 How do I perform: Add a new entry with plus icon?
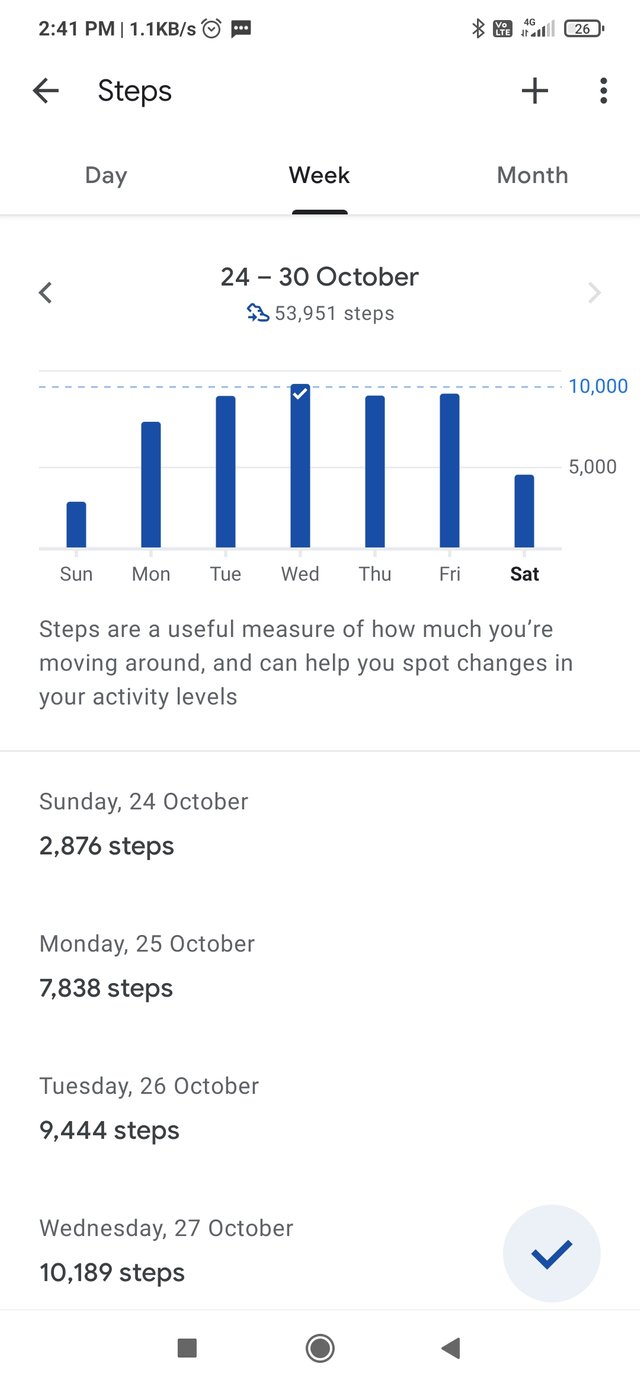coord(535,91)
